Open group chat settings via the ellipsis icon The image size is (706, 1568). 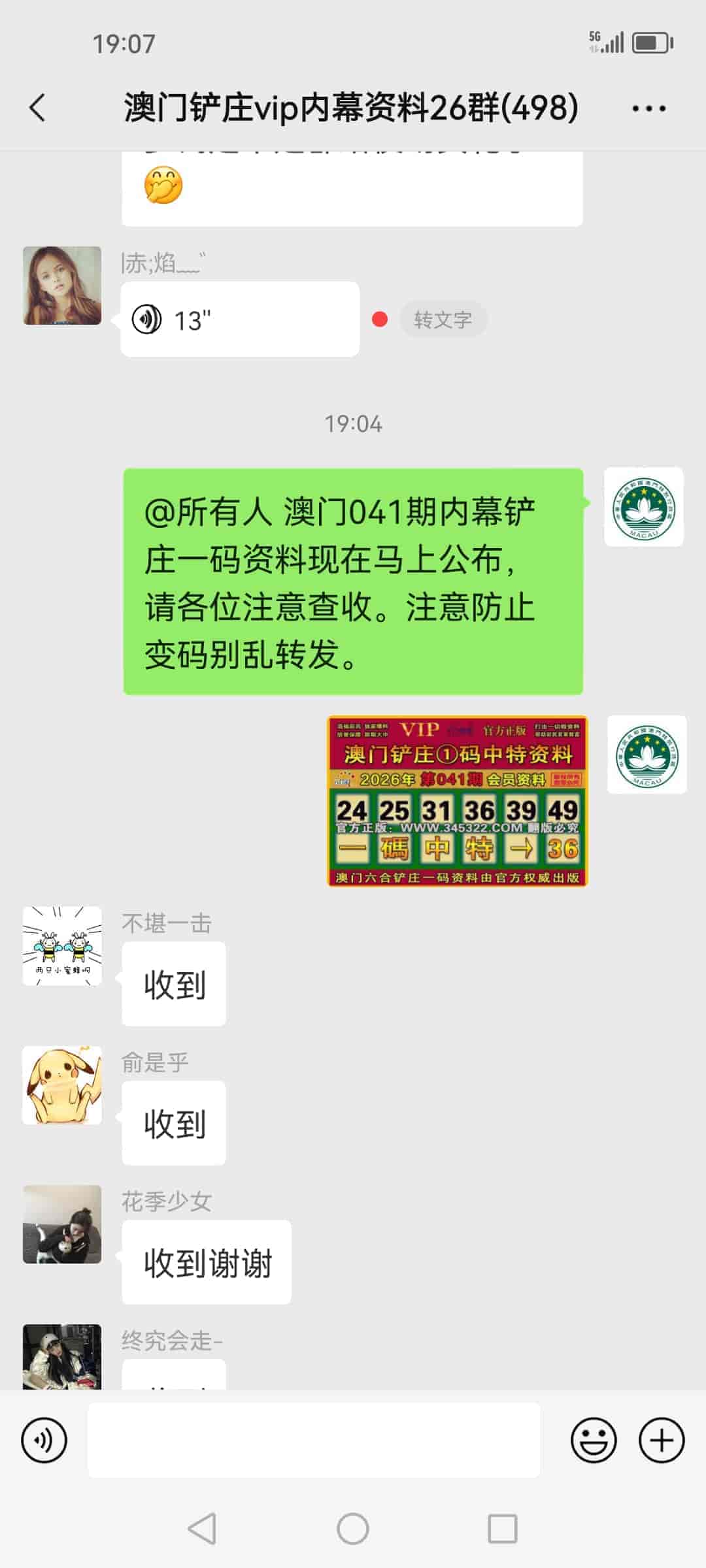point(648,108)
